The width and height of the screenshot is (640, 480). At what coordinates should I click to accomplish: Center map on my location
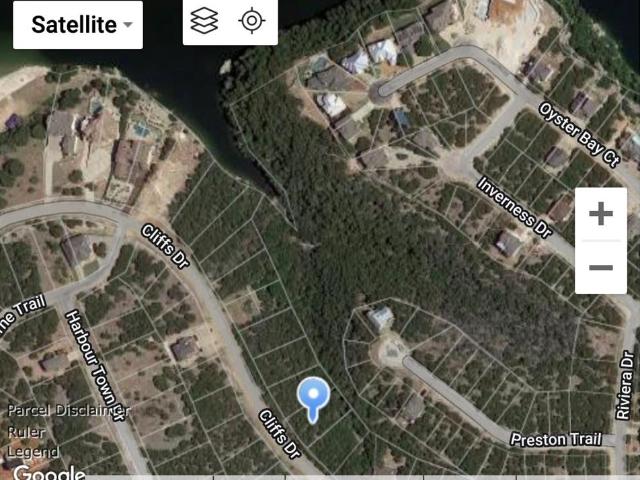click(x=252, y=21)
